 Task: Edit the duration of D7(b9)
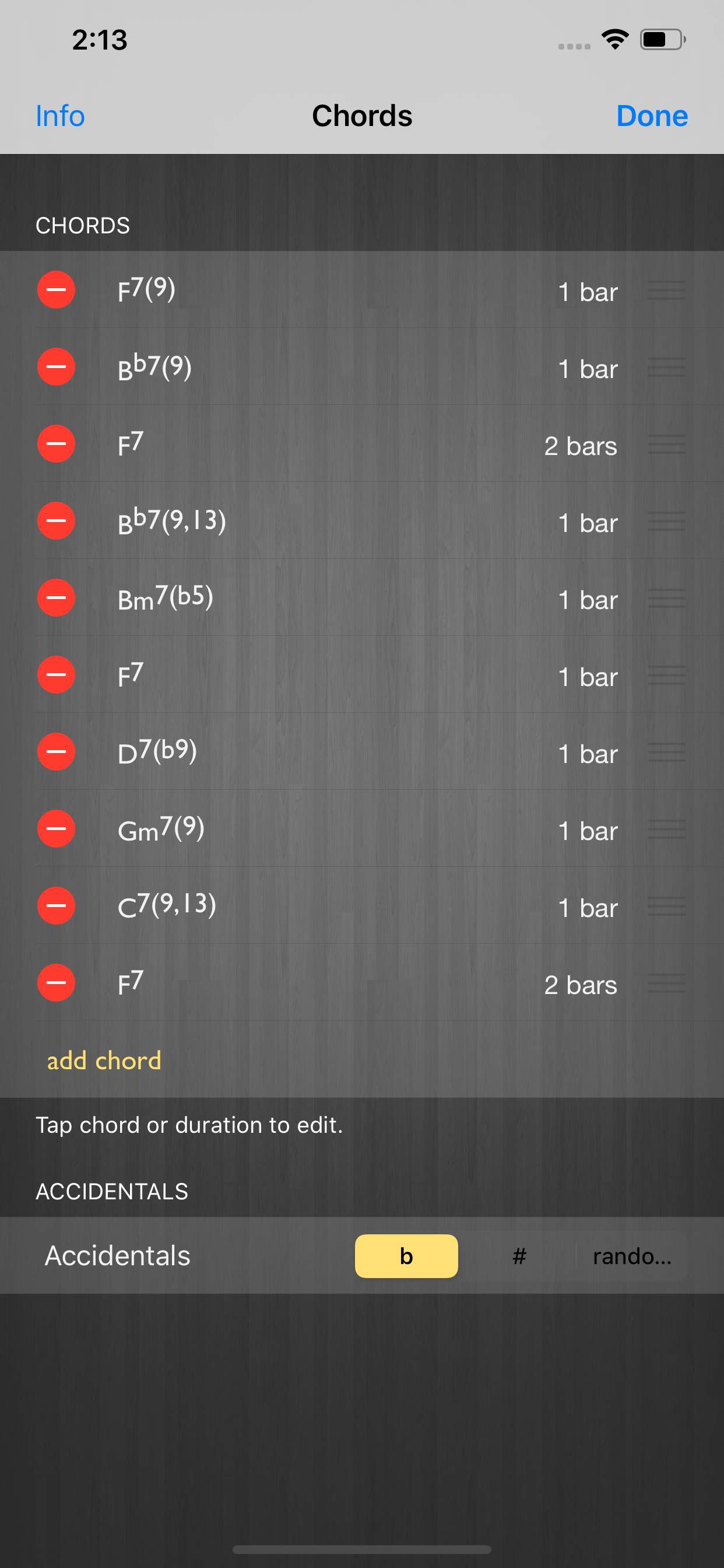point(588,754)
